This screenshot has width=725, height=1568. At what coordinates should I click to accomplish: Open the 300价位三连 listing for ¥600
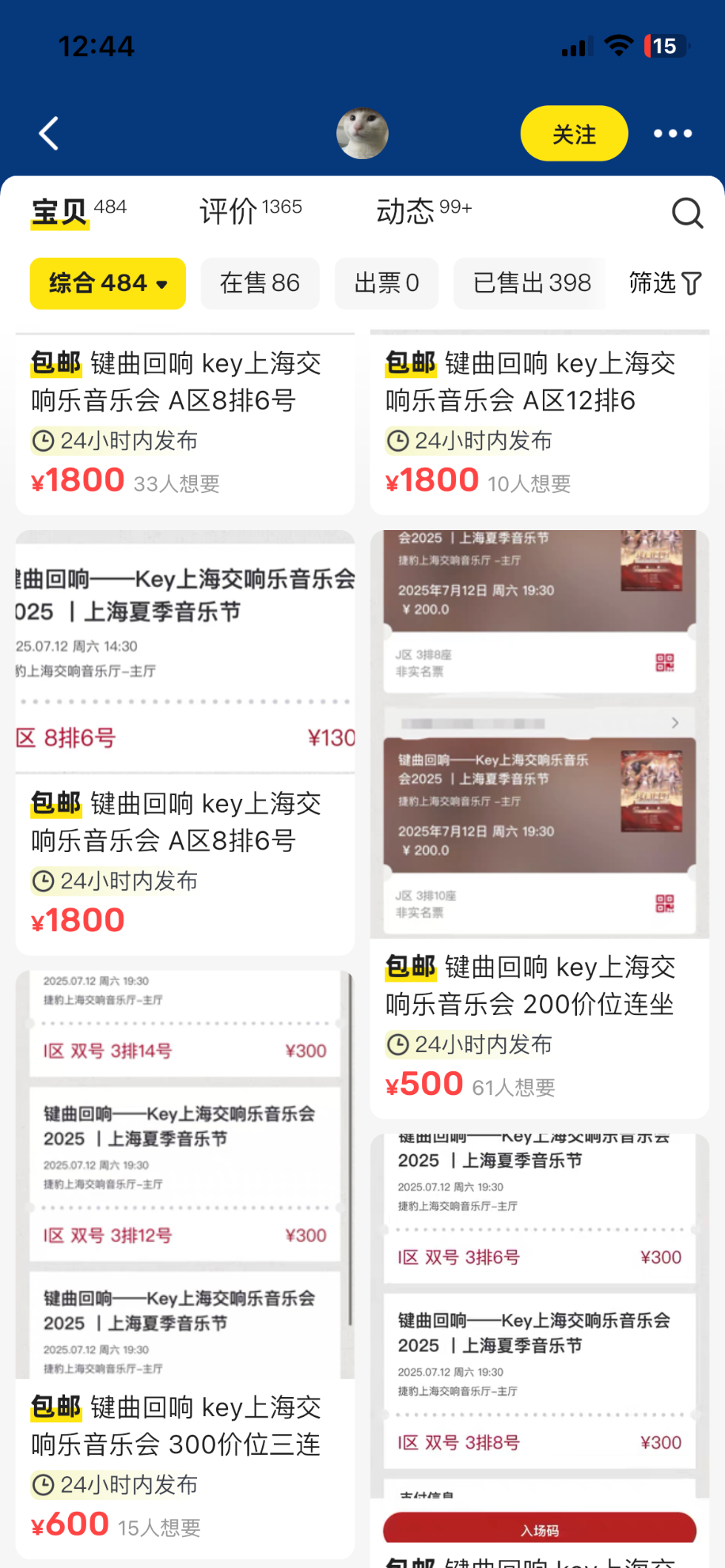pos(185,1264)
